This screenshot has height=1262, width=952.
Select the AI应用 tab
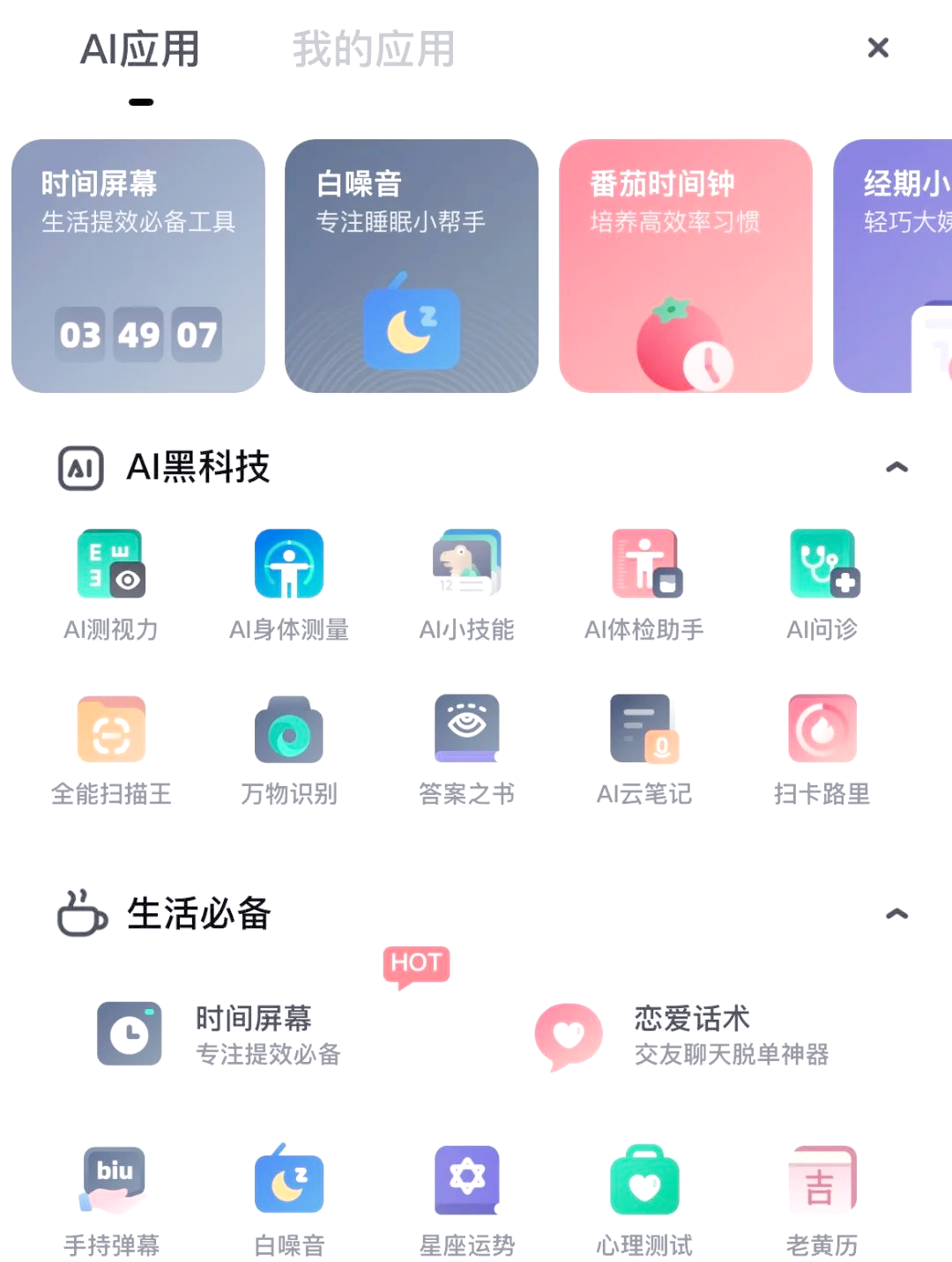pos(141,50)
